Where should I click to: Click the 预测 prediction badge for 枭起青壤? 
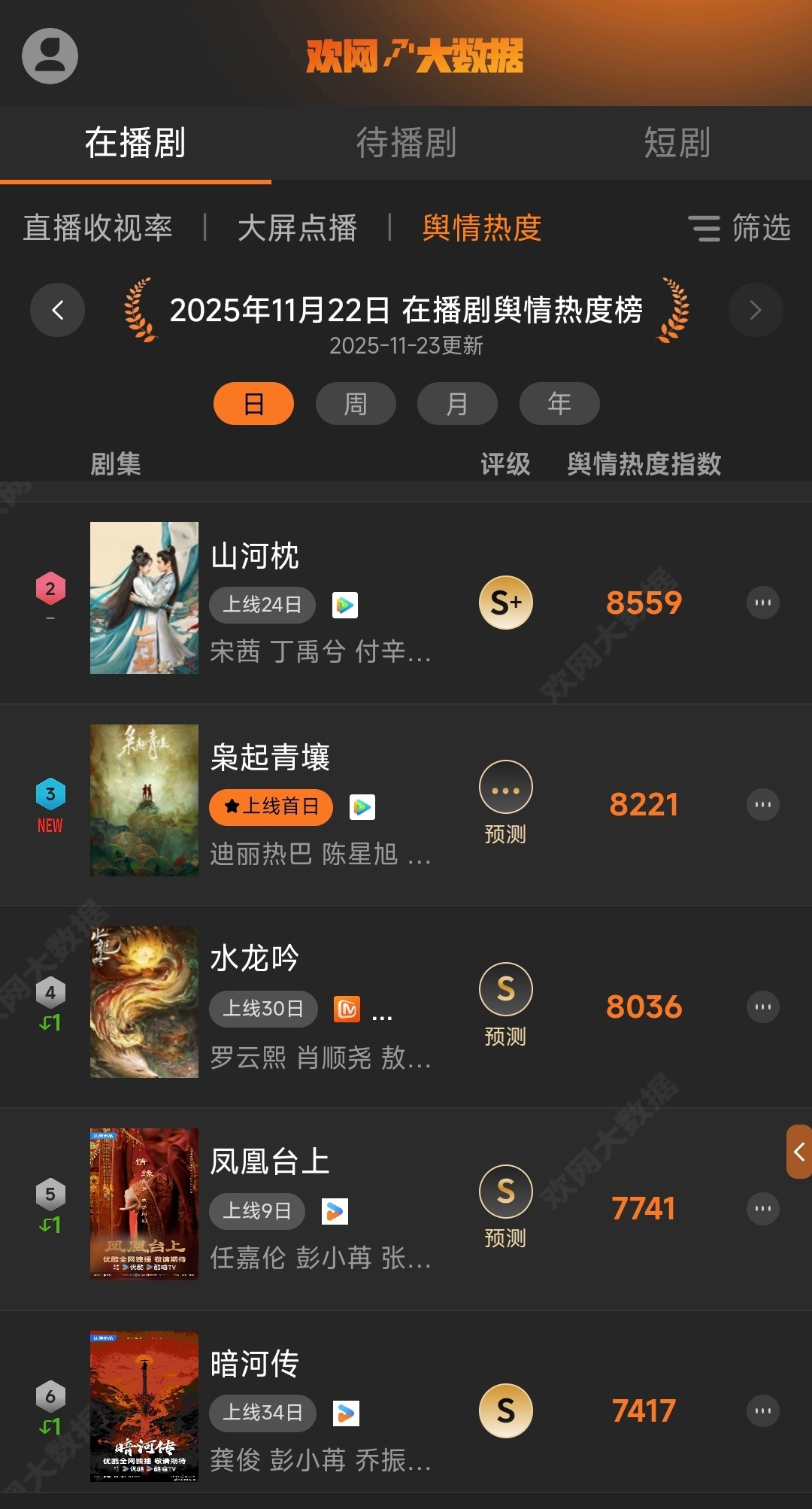[x=505, y=788]
